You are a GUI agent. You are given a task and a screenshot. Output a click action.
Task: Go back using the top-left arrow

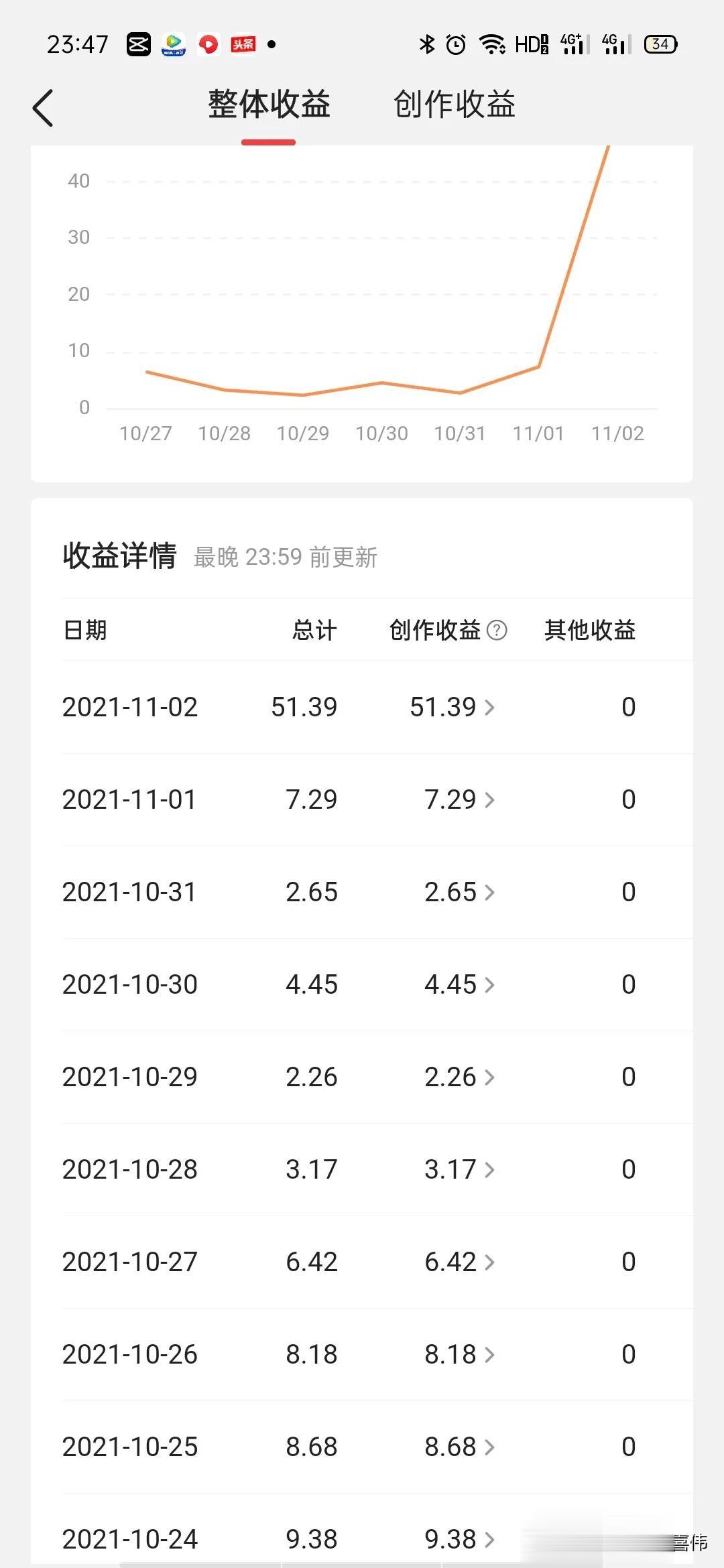point(43,108)
